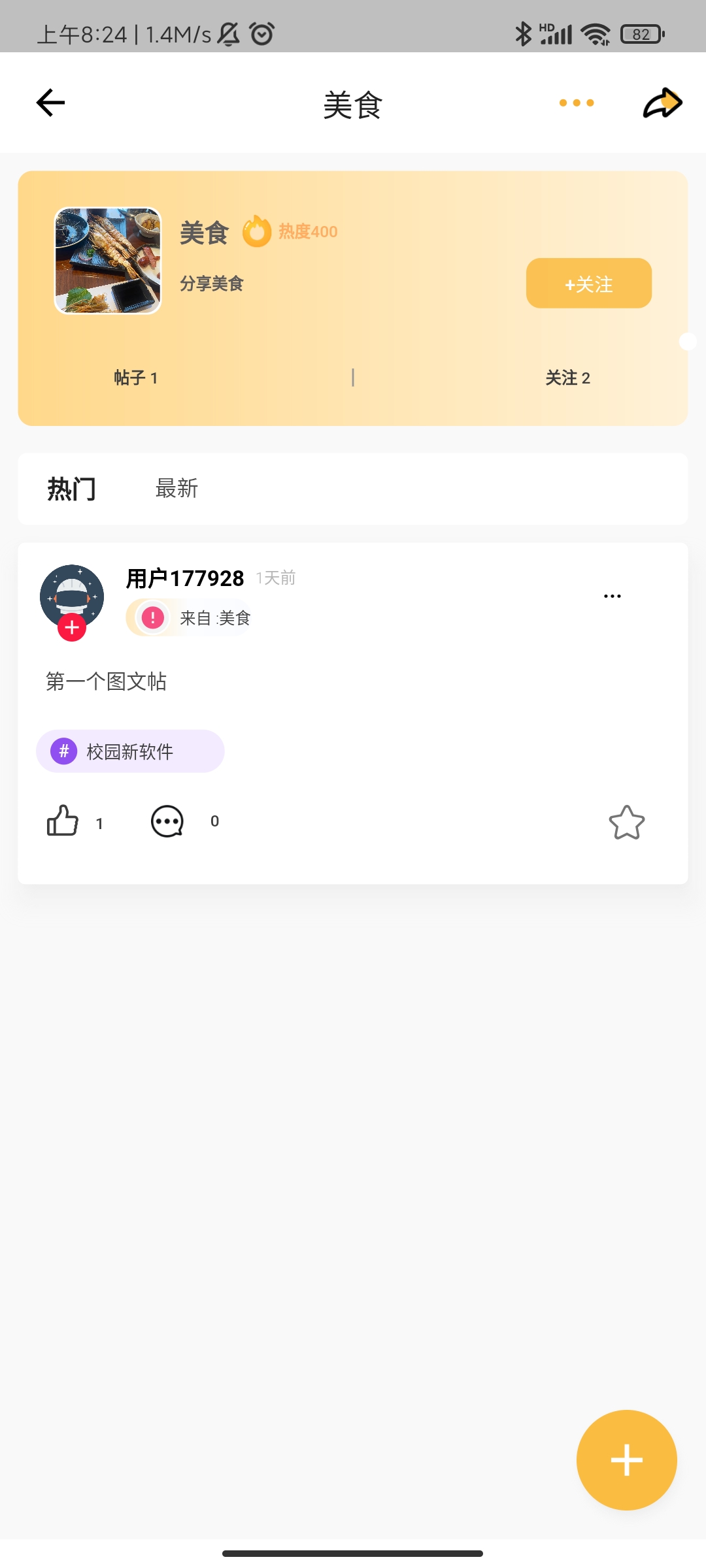Viewport: 706px width, 1568px height.
Task: Follow the 美食 circle with +关注
Action: 589,284
